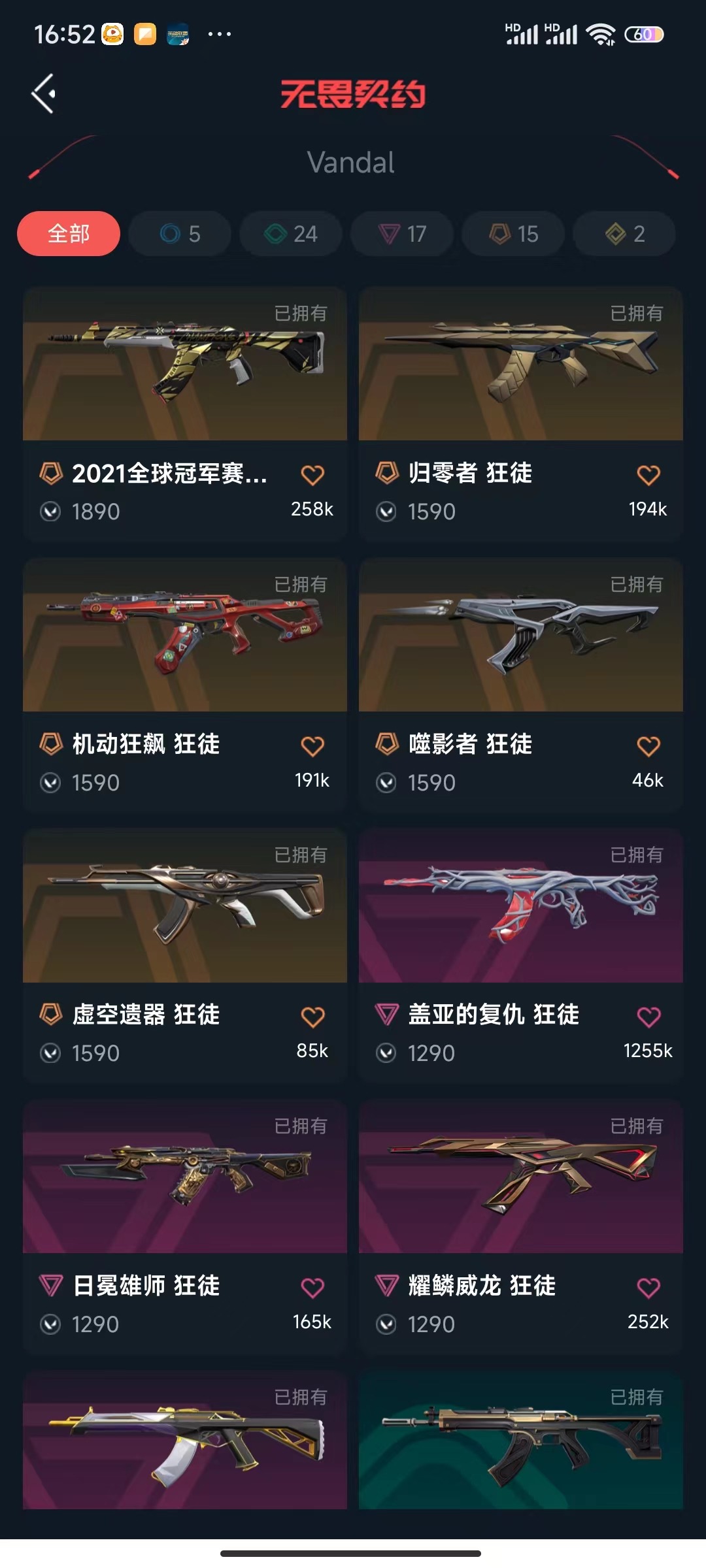Filter by the orange tier with 15 skins

[513, 233]
